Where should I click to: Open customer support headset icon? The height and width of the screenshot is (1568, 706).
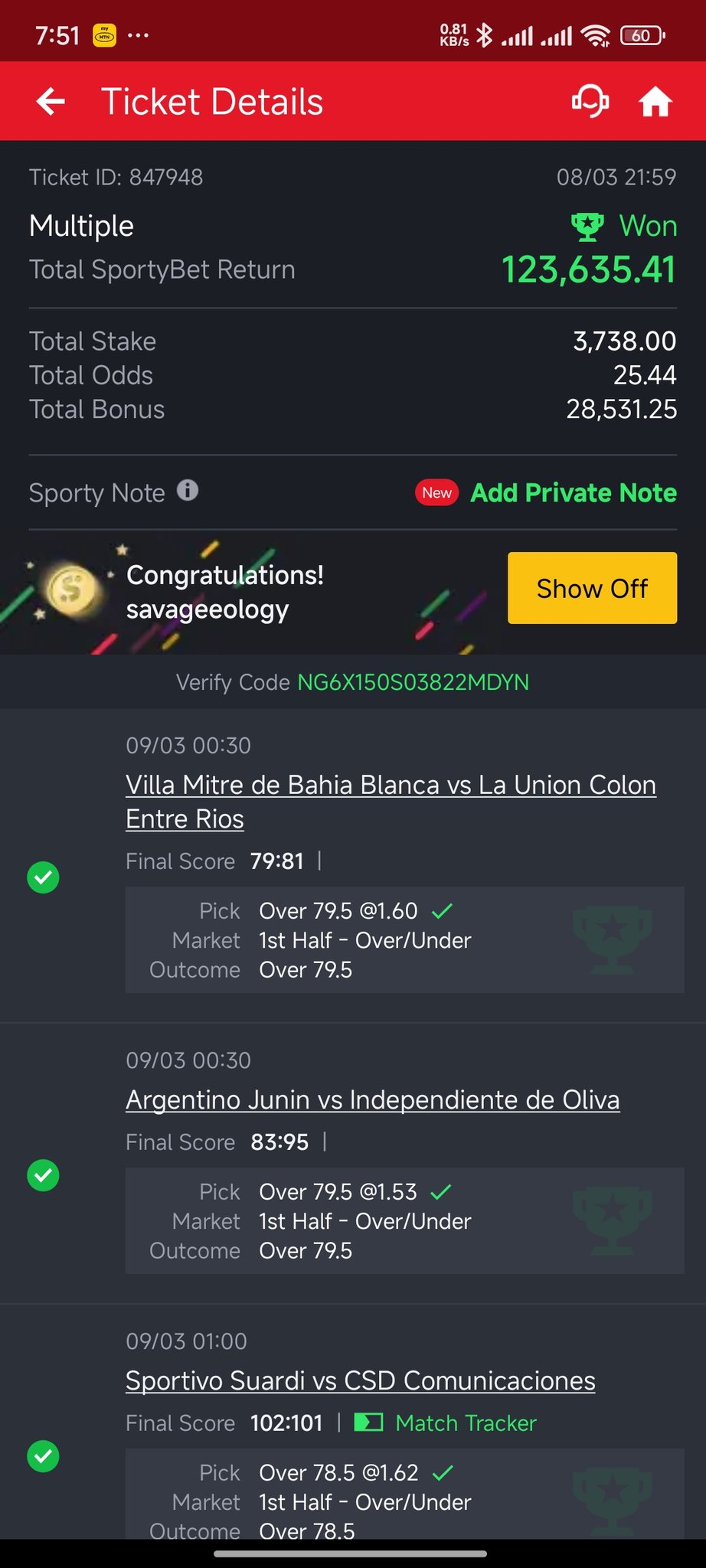click(x=590, y=101)
